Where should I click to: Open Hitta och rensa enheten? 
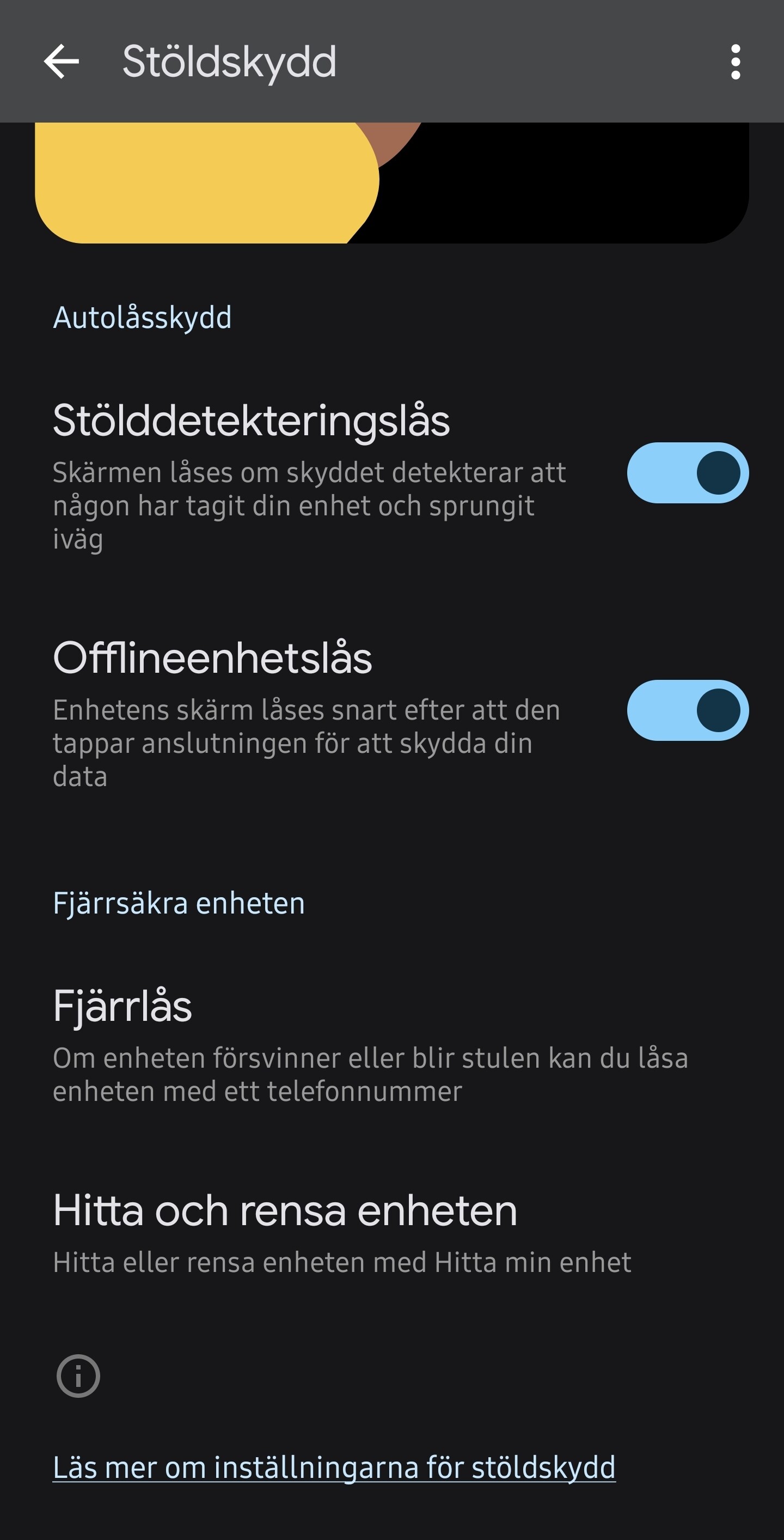coord(342,1233)
